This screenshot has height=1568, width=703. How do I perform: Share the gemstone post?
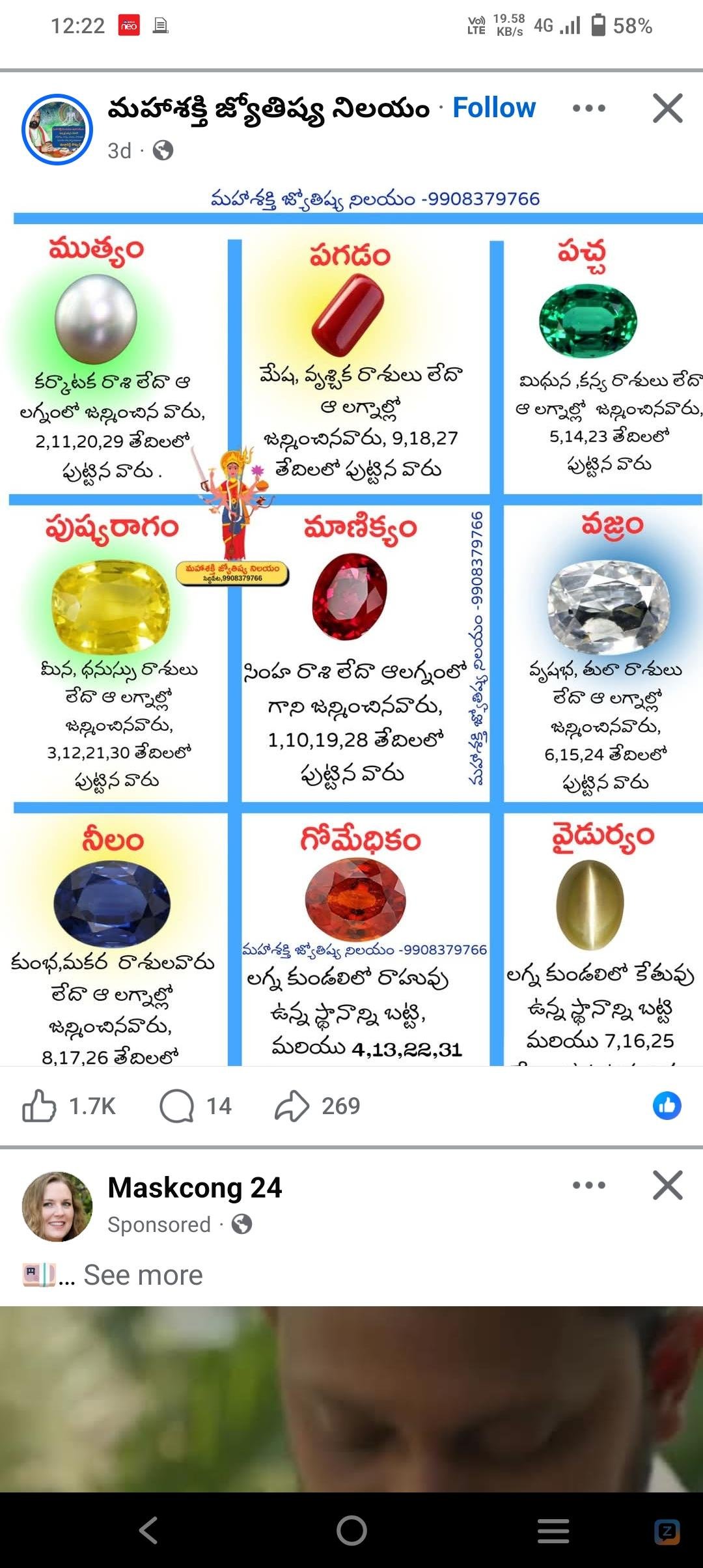[292, 1106]
